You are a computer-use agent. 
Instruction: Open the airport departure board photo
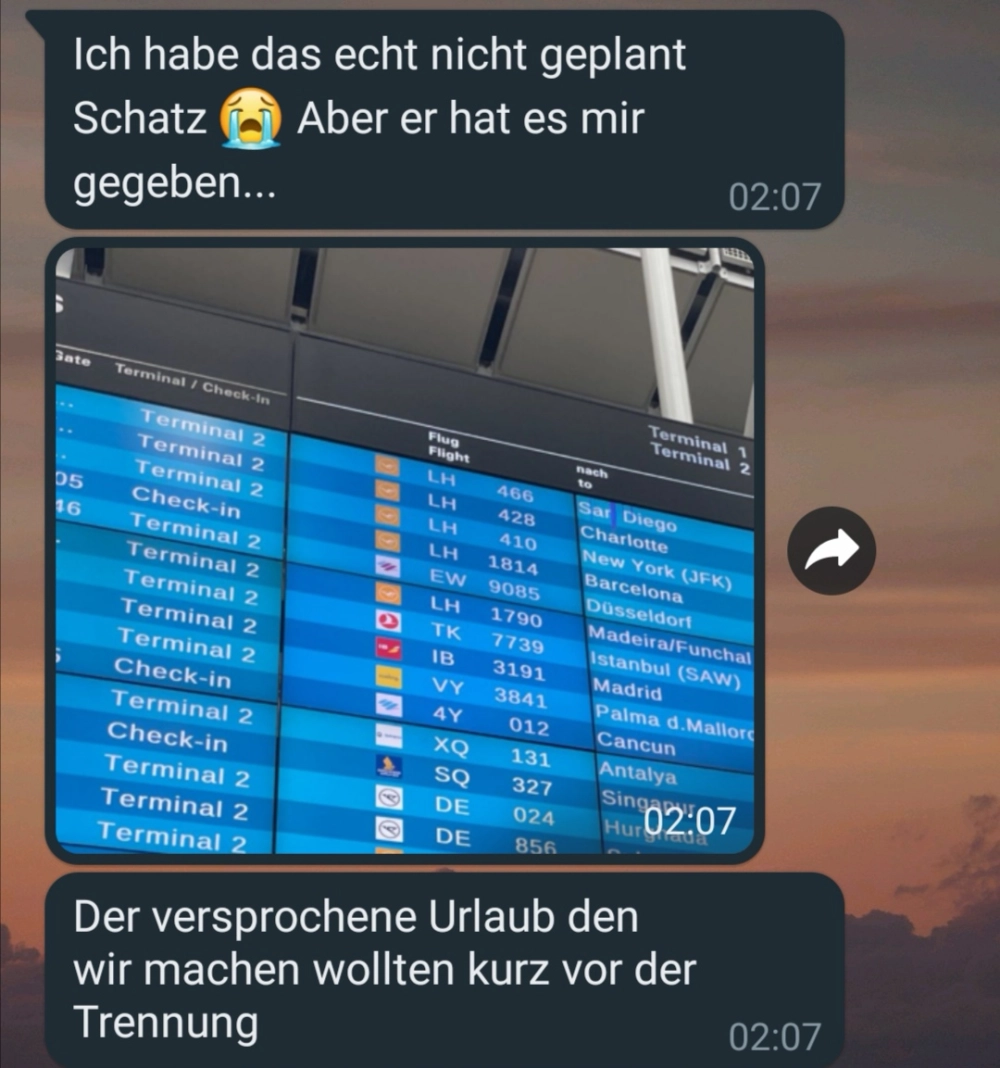pyautogui.click(x=404, y=551)
